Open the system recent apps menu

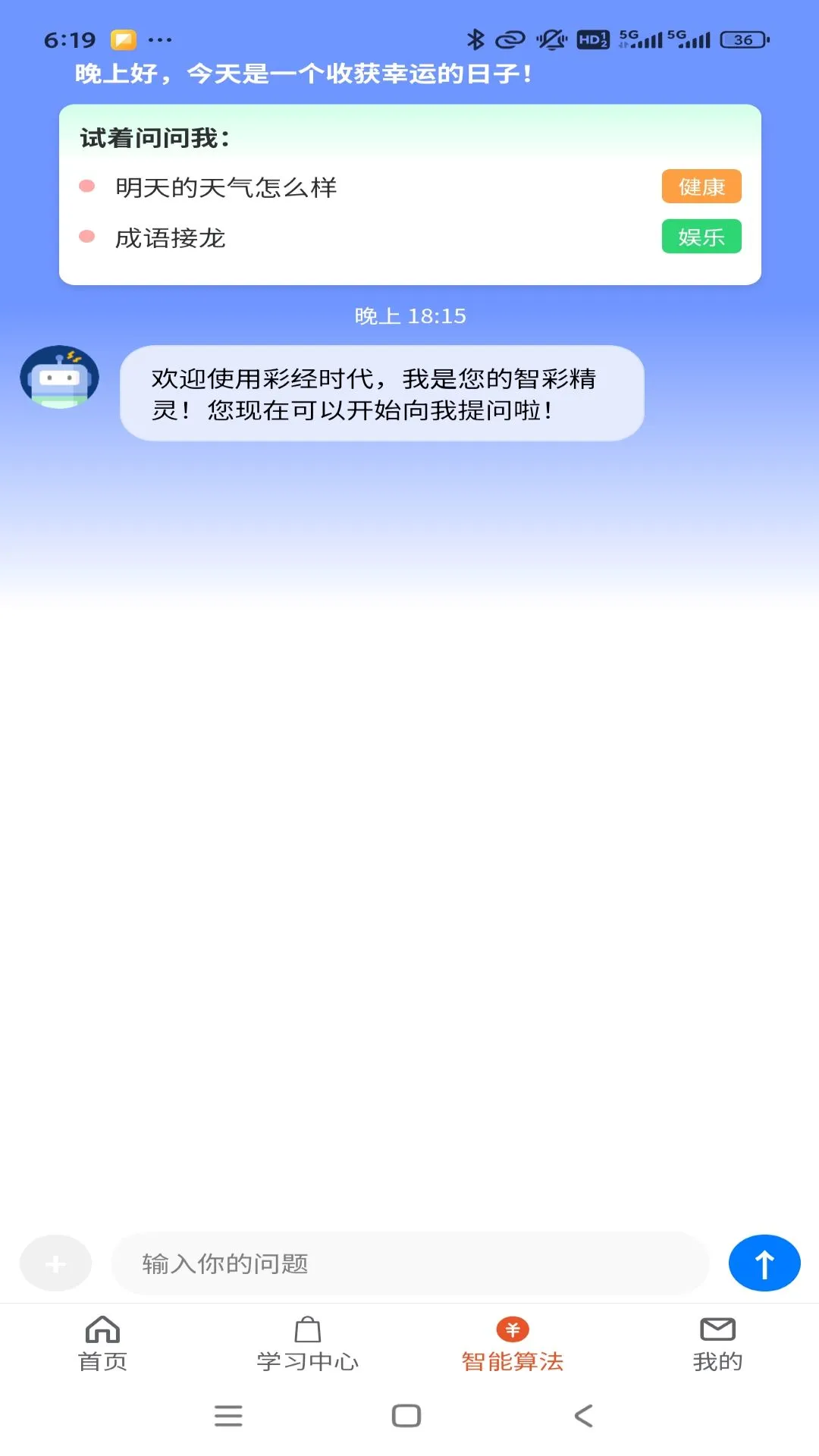tap(228, 1416)
